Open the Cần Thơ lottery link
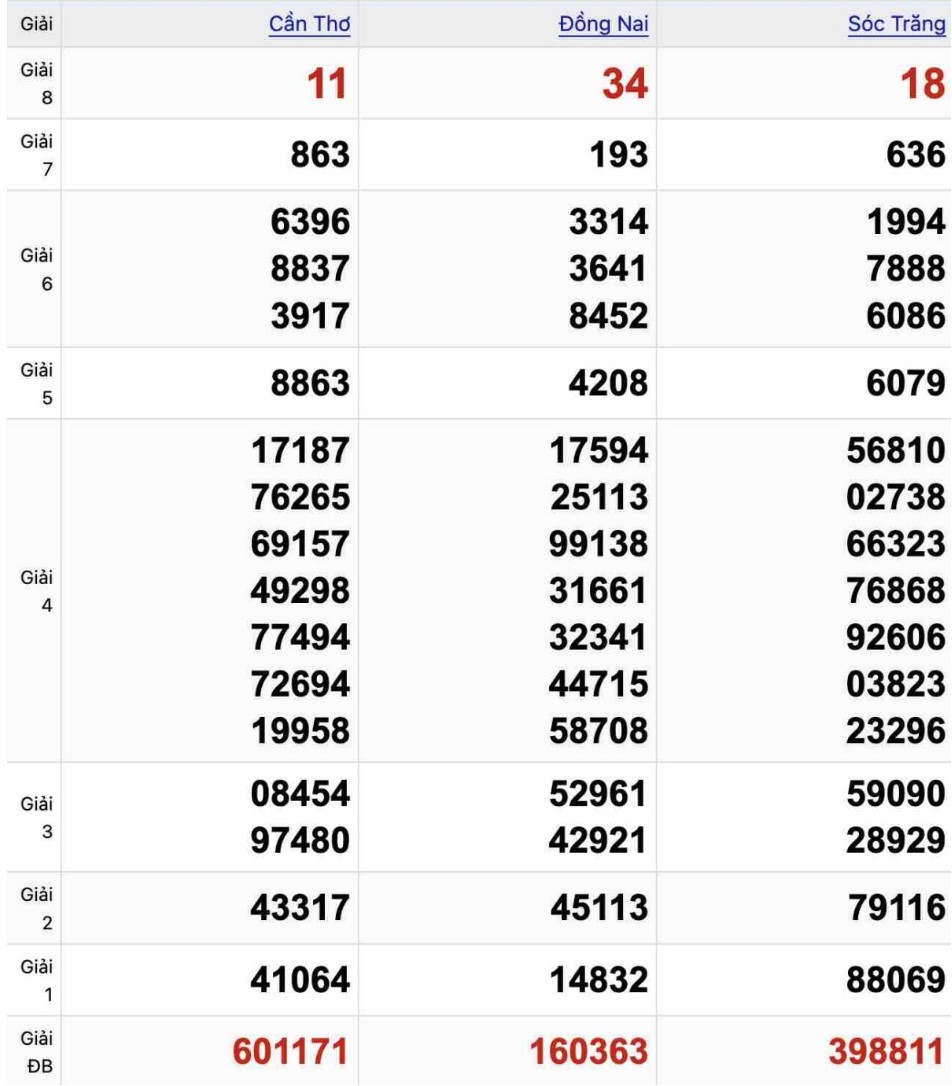The image size is (952, 1086). (x=309, y=25)
